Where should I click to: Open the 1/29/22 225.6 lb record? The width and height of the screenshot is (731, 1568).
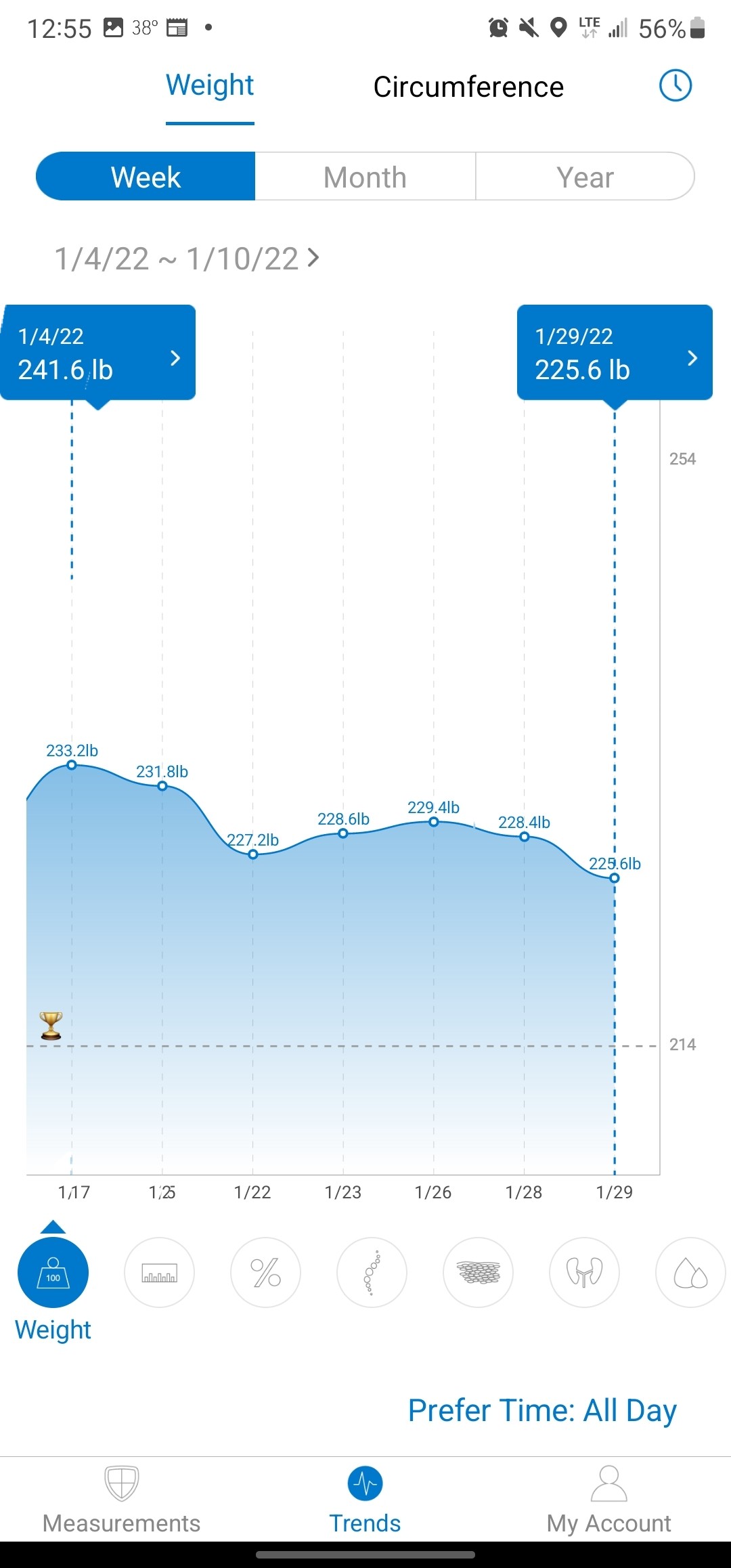tap(615, 353)
